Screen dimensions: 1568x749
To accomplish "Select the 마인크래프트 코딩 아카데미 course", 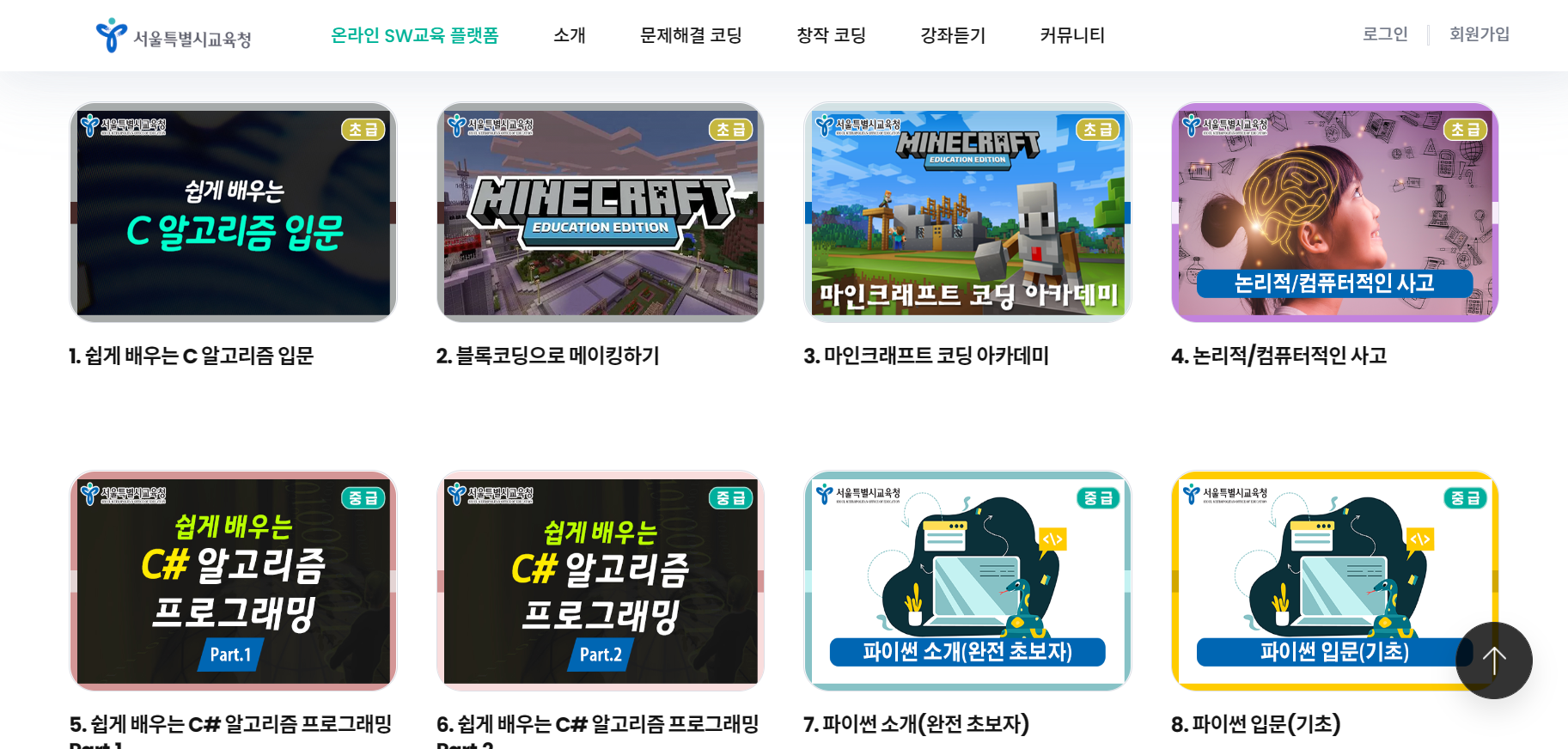I will click(x=967, y=212).
